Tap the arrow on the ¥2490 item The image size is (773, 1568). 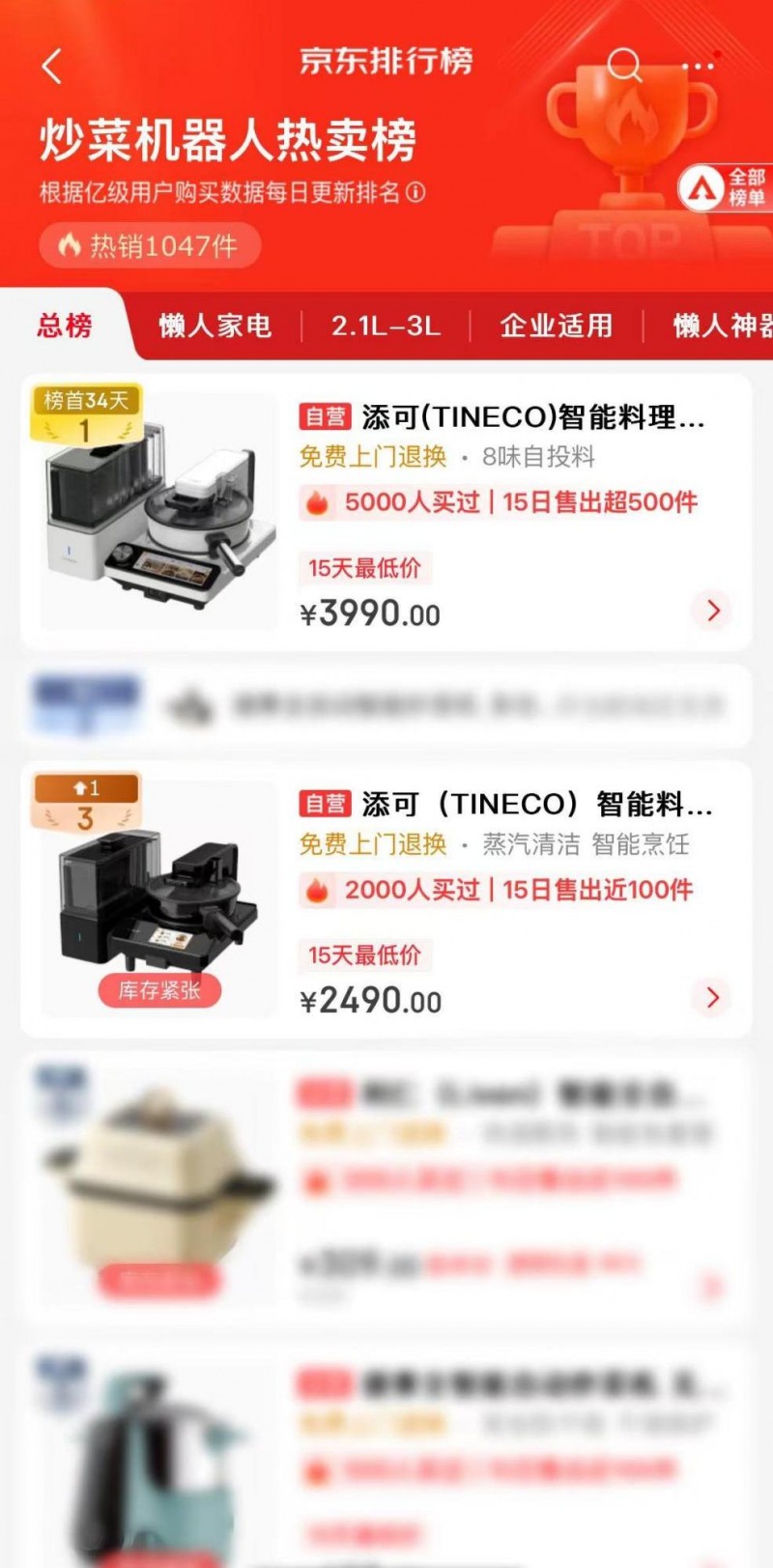click(713, 997)
